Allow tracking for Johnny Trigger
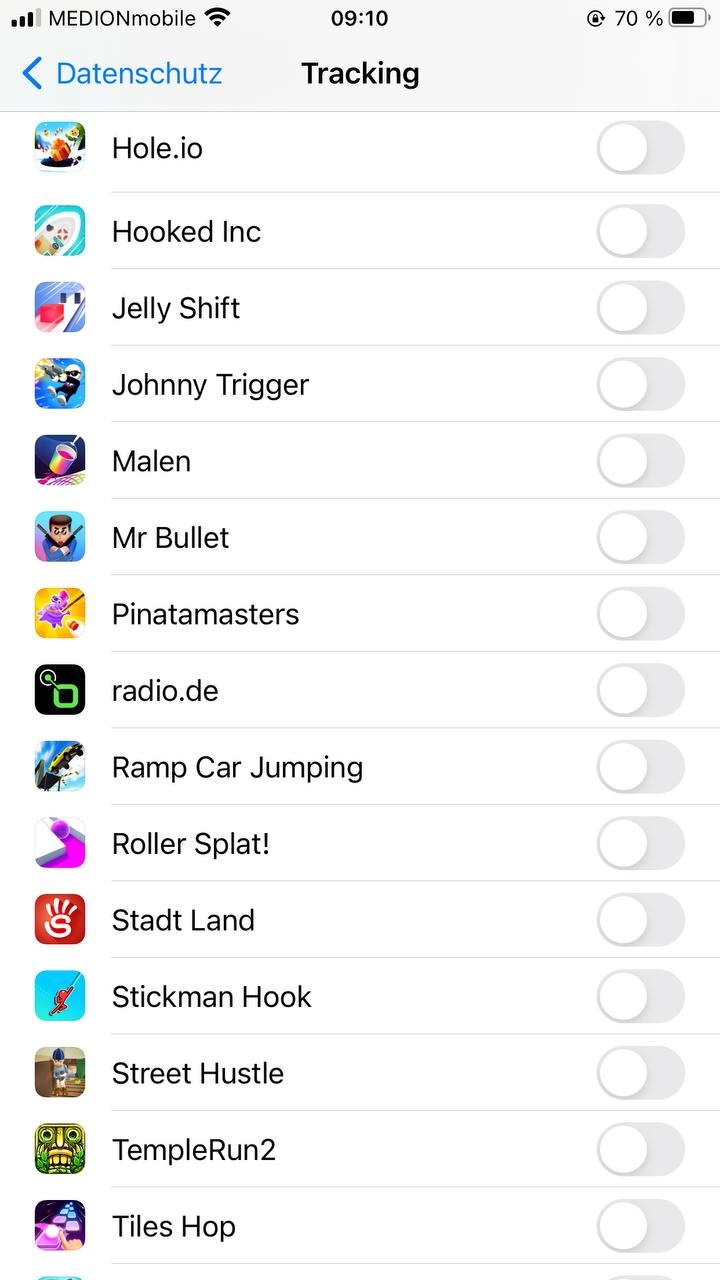 pyautogui.click(x=640, y=384)
